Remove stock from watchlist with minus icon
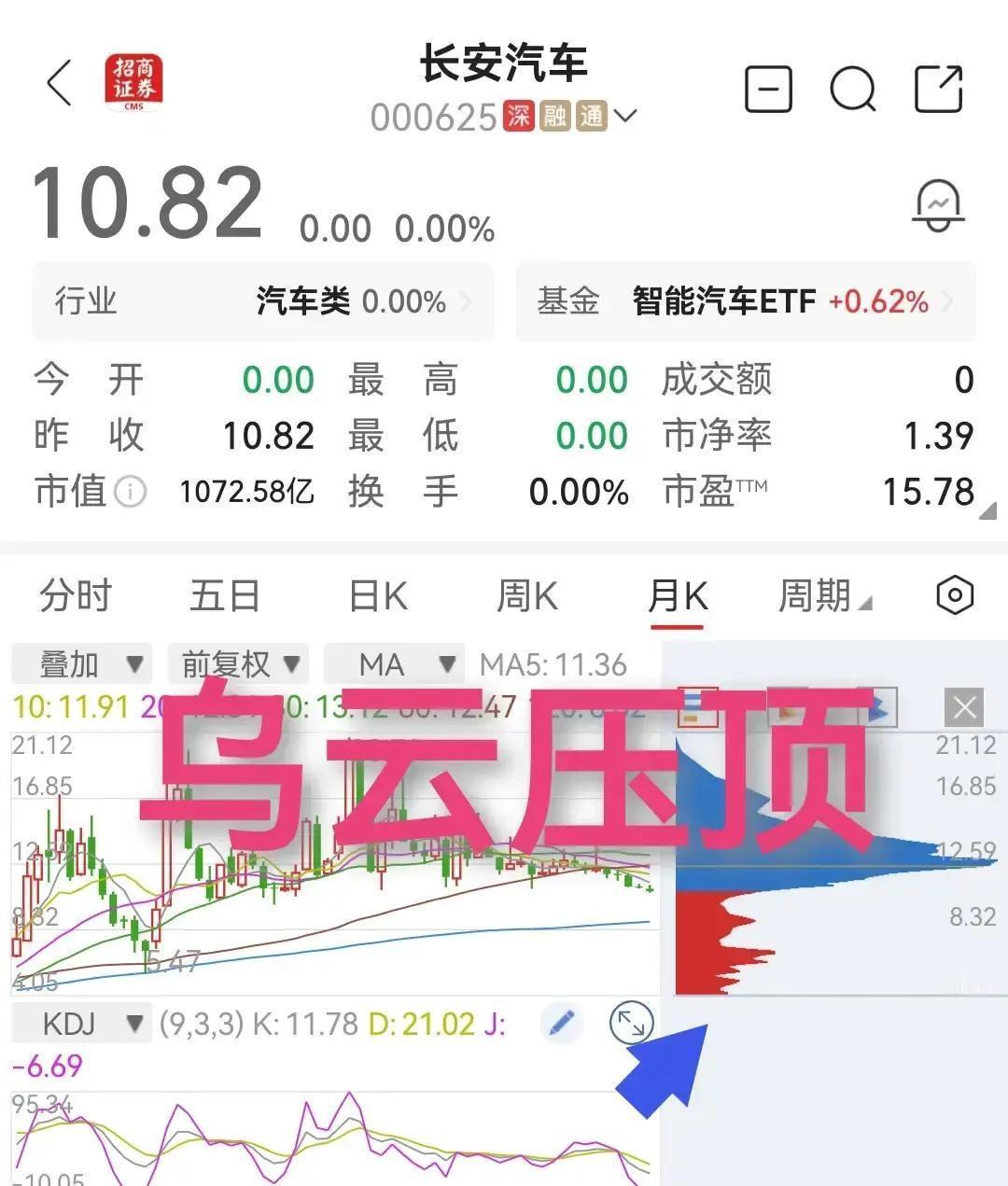The height and width of the screenshot is (1186, 1008). point(767,89)
